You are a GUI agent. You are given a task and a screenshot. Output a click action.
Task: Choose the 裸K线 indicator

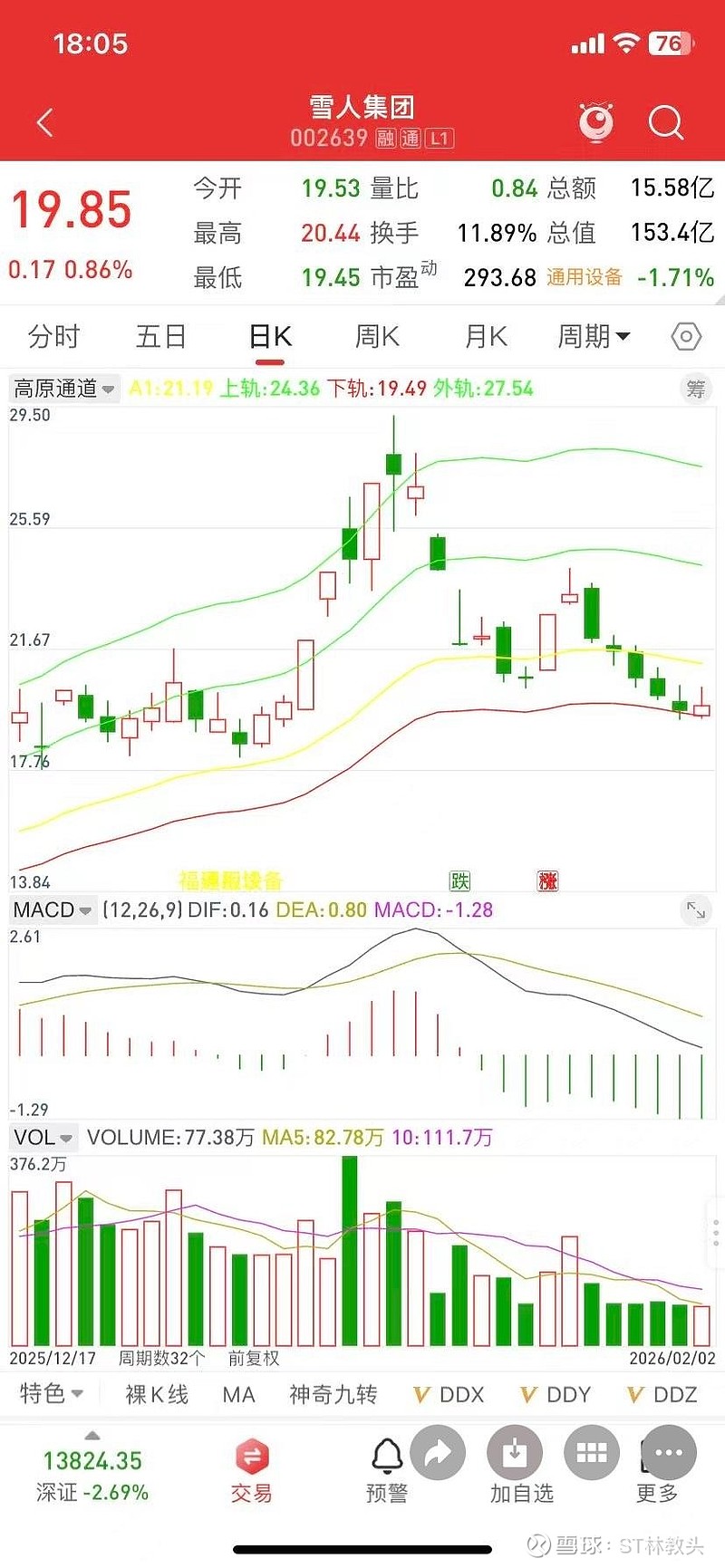click(157, 1394)
